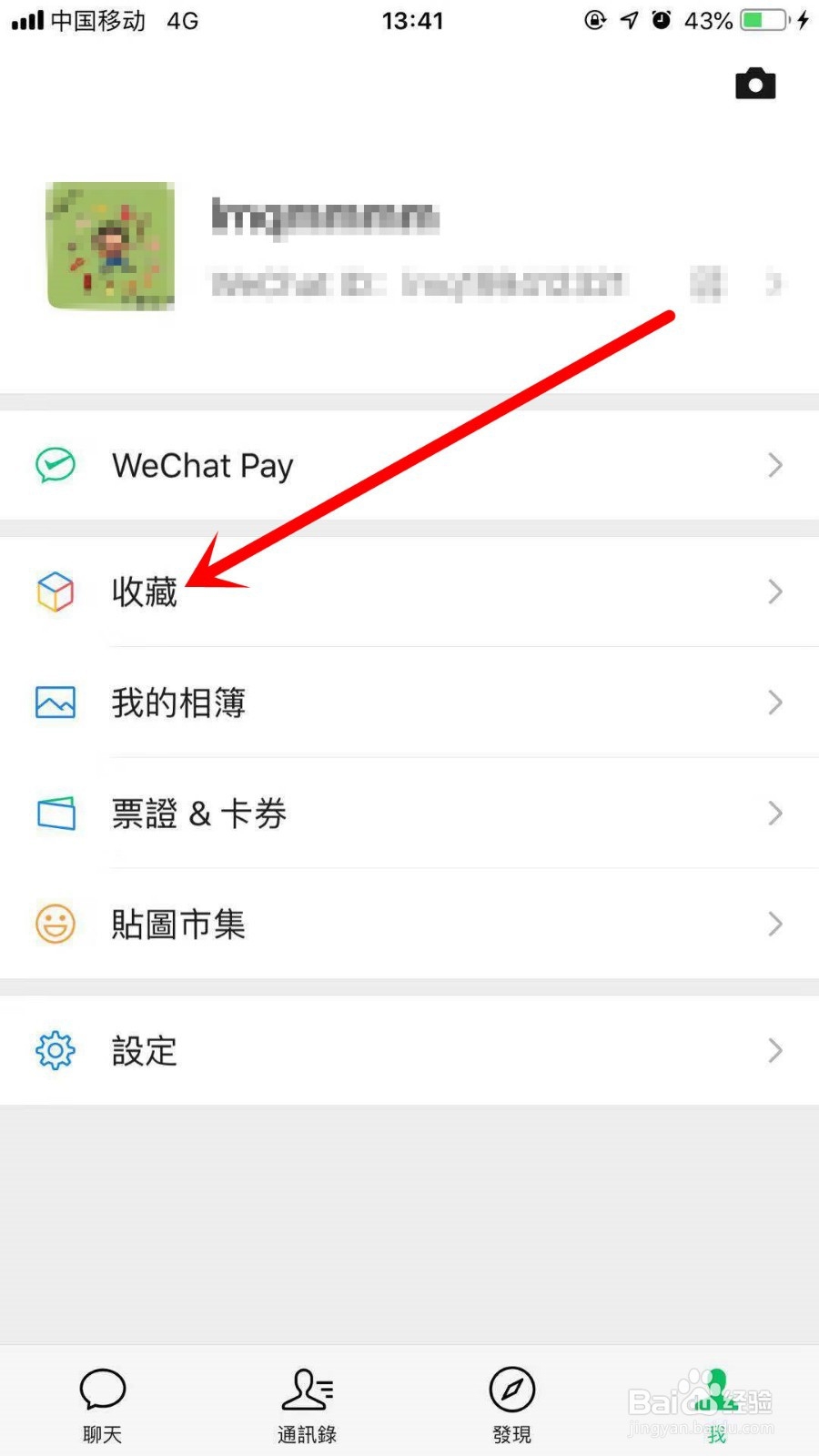Open 我的相簿 photo icon
The height and width of the screenshot is (1456, 819).
click(x=55, y=702)
